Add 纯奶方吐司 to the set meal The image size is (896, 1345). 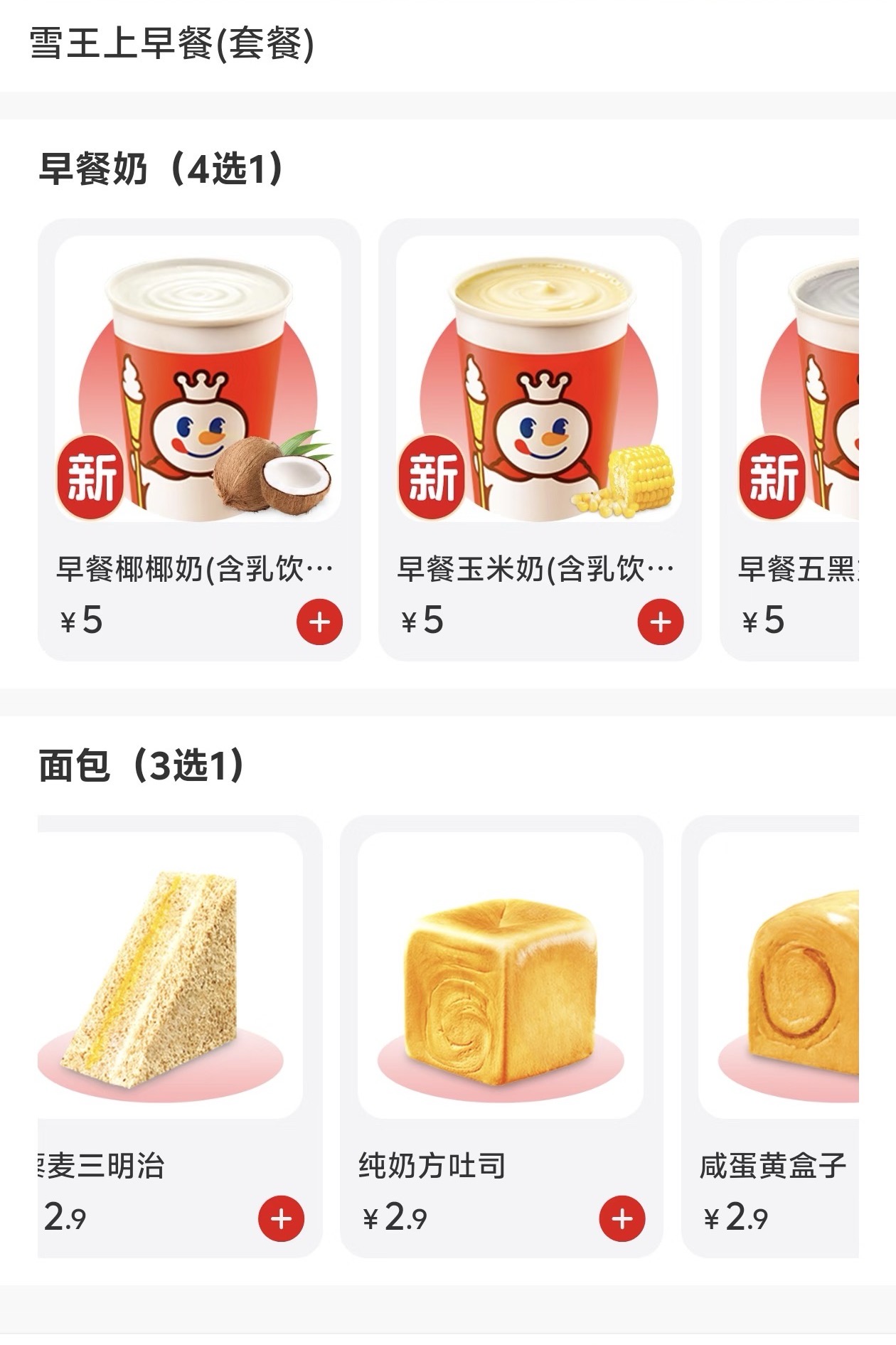pos(622,1218)
